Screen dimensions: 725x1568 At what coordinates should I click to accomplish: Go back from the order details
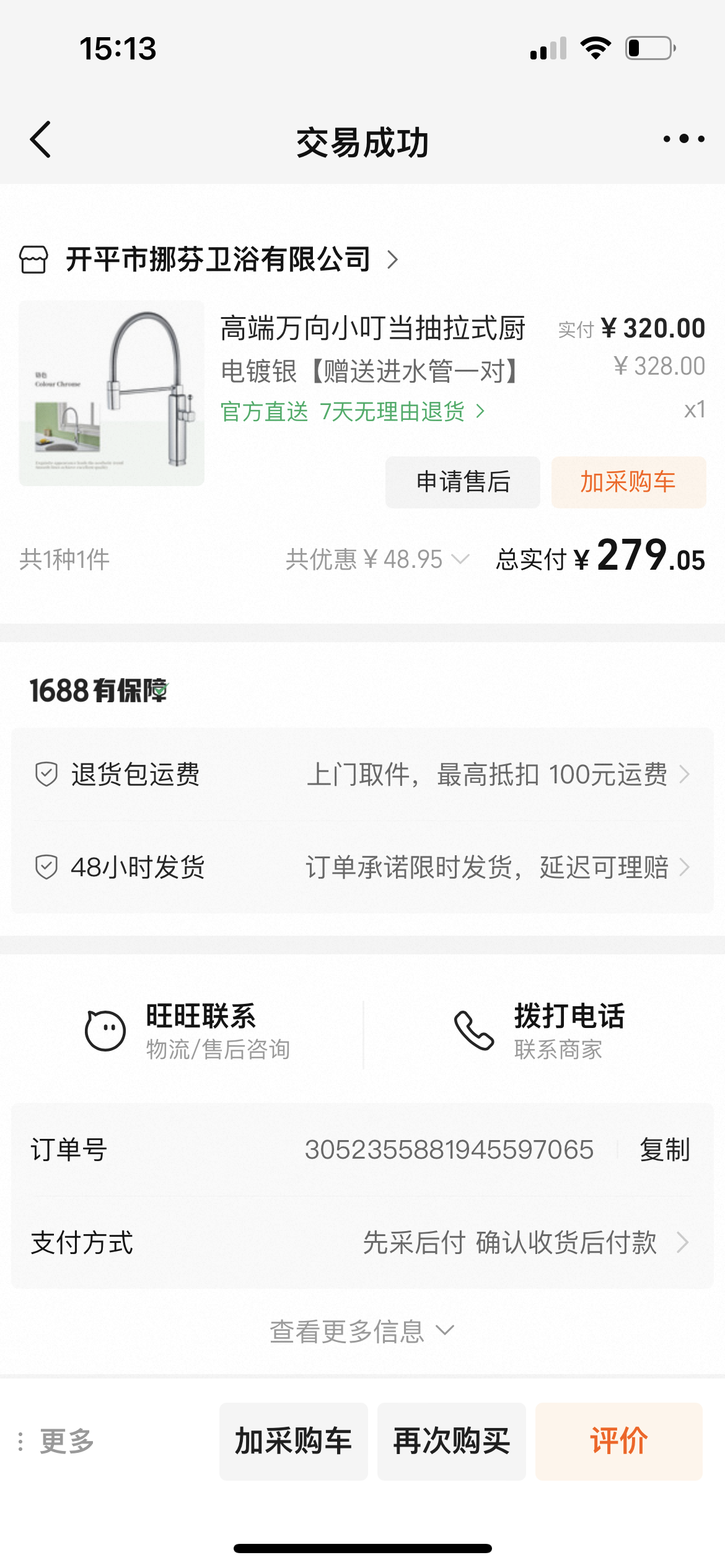(x=41, y=140)
